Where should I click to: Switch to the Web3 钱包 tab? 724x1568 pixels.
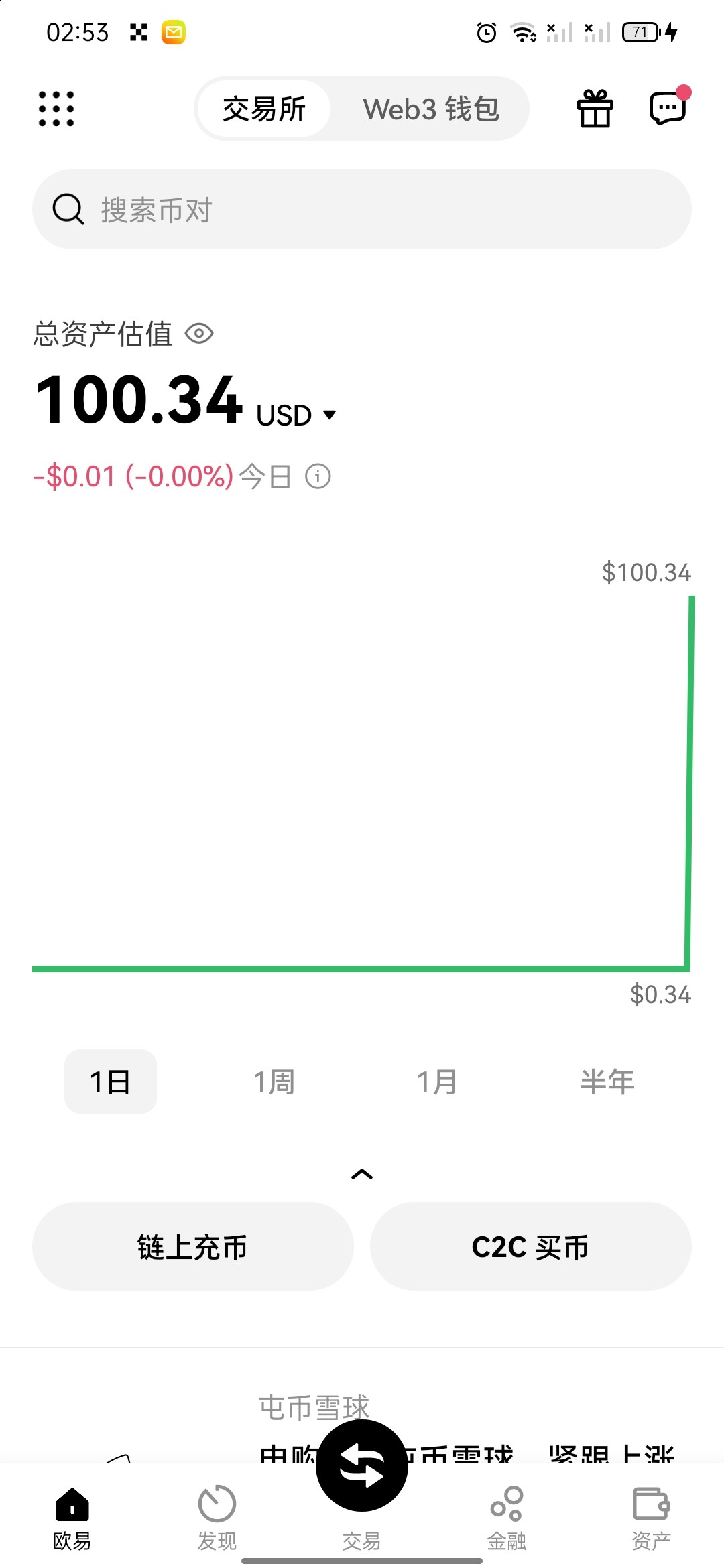pos(430,109)
